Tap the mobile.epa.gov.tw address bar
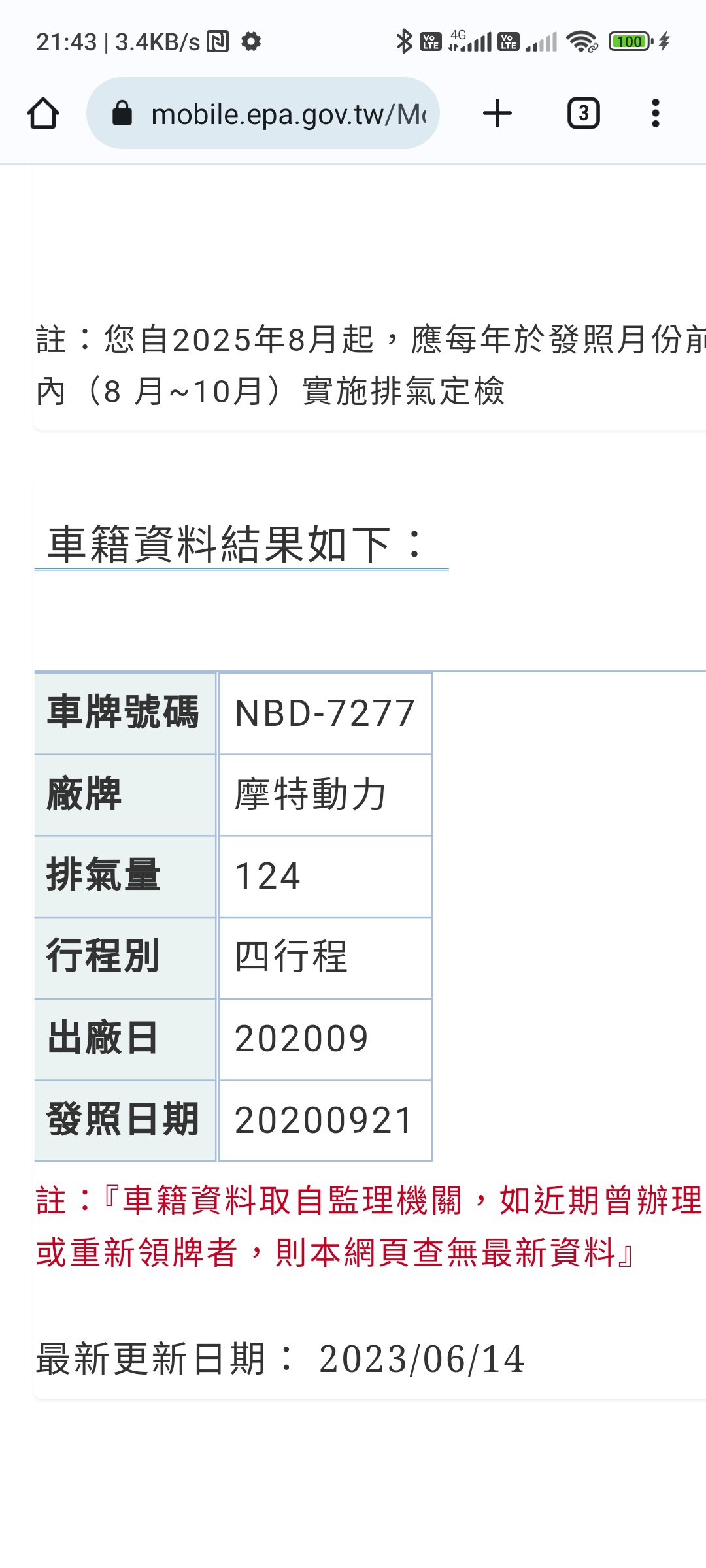 point(263,114)
